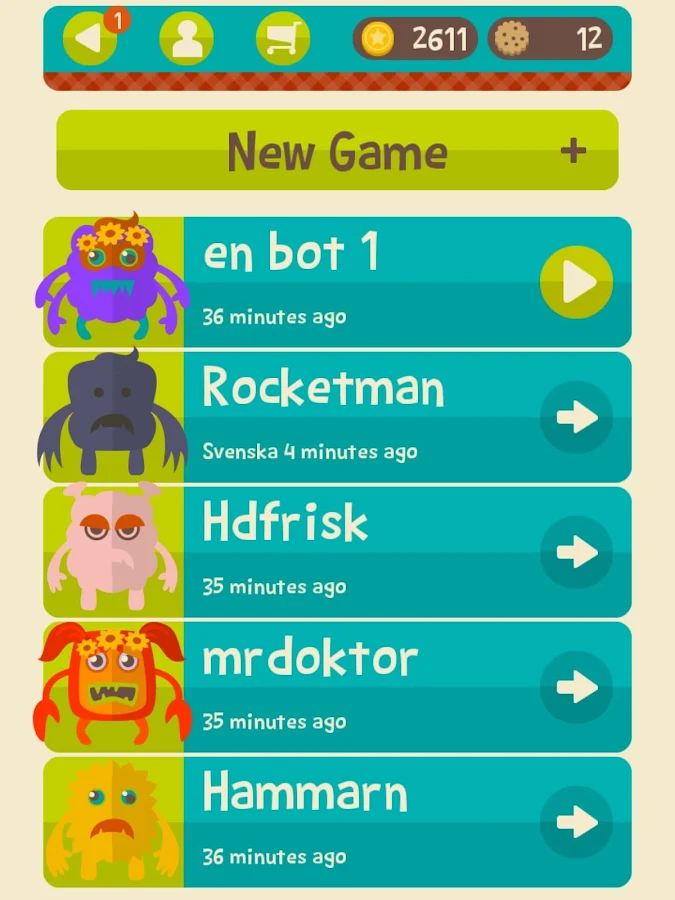The height and width of the screenshot is (900, 675).
Task: Open the match with Hdfrisk
Action: pyautogui.click(x=576, y=552)
